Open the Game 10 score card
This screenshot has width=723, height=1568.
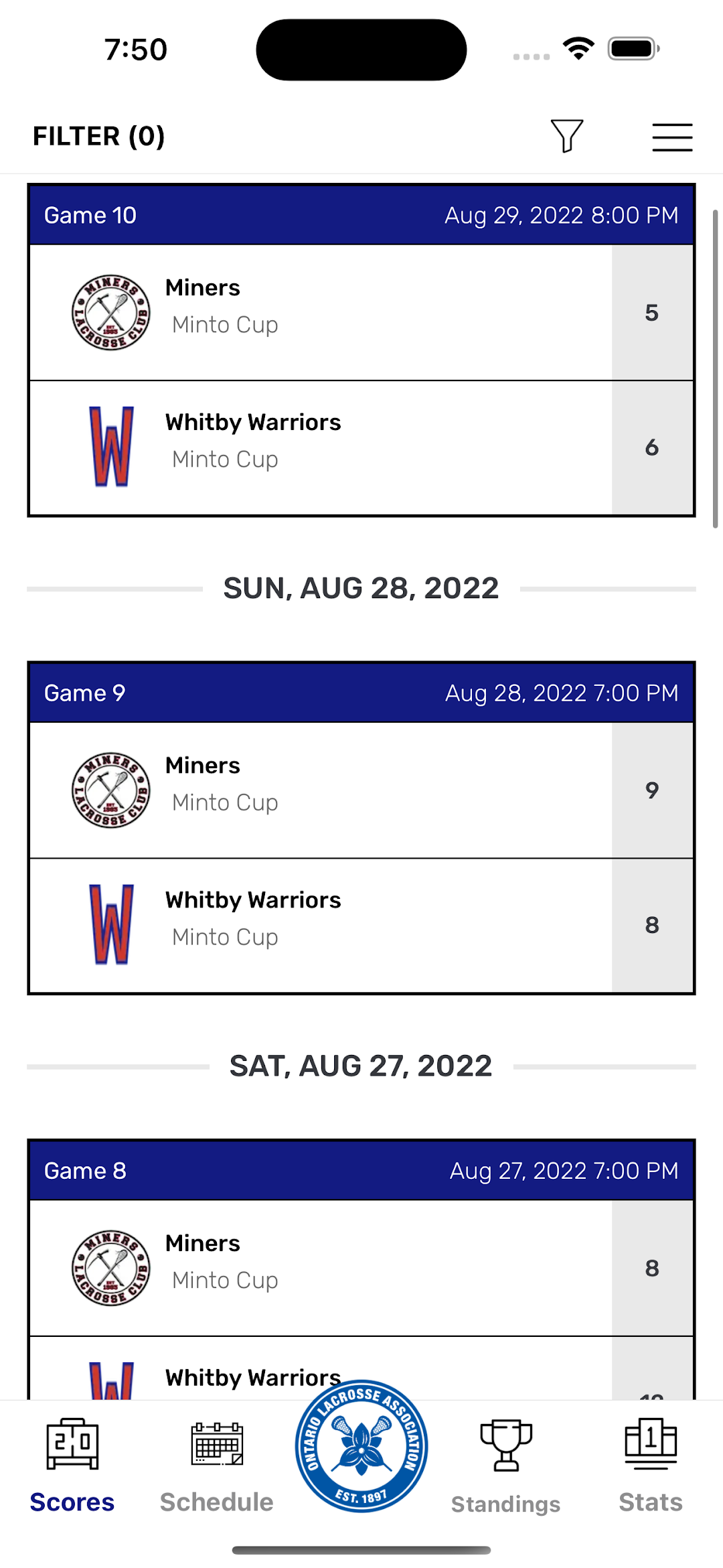coord(361,350)
